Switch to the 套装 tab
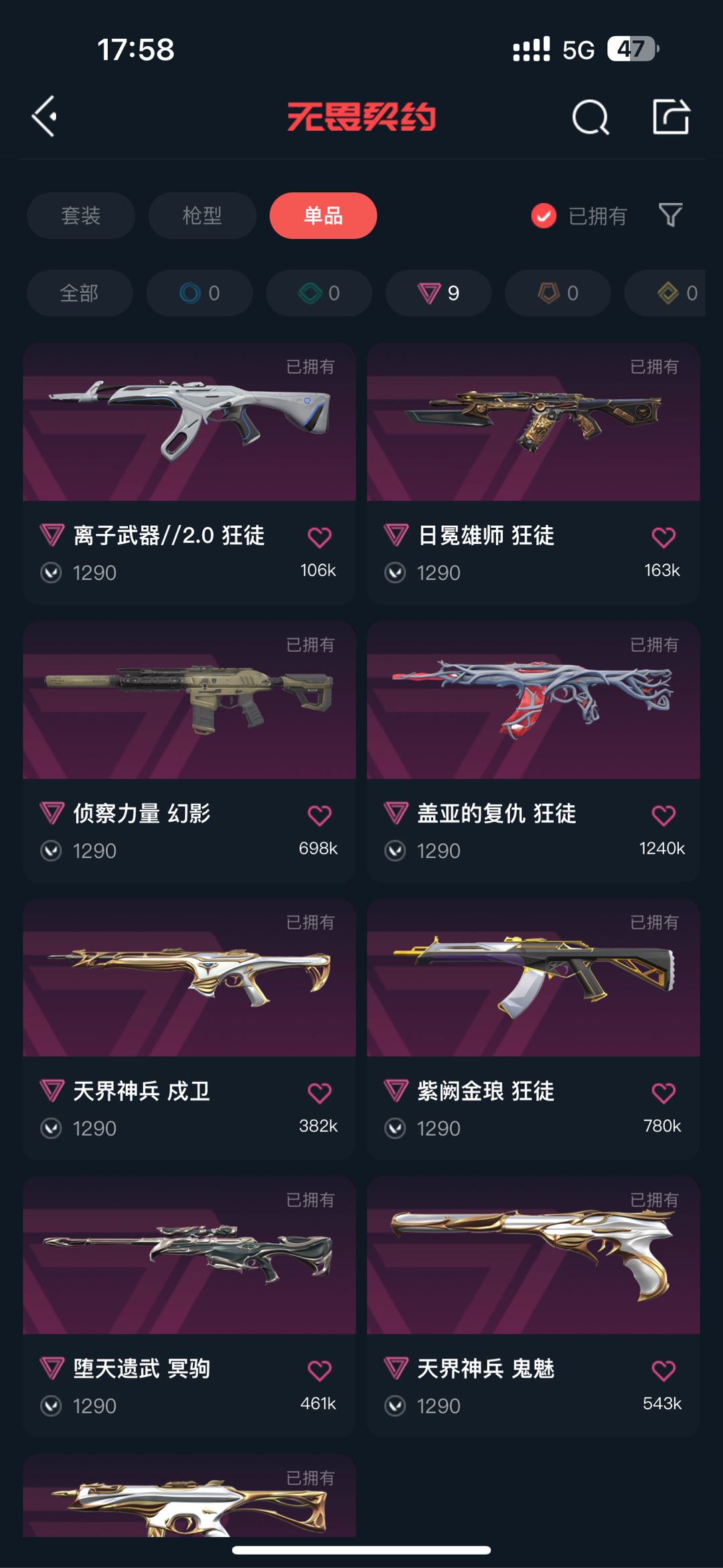This screenshot has width=723, height=1568. (81, 216)
